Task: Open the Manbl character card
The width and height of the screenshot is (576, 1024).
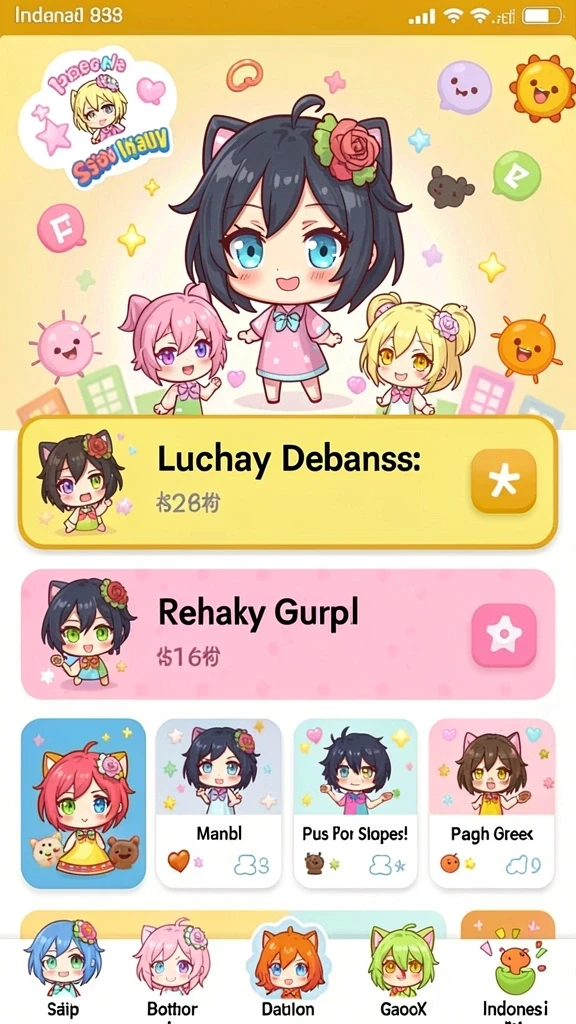Action: [x=219, y=803]
